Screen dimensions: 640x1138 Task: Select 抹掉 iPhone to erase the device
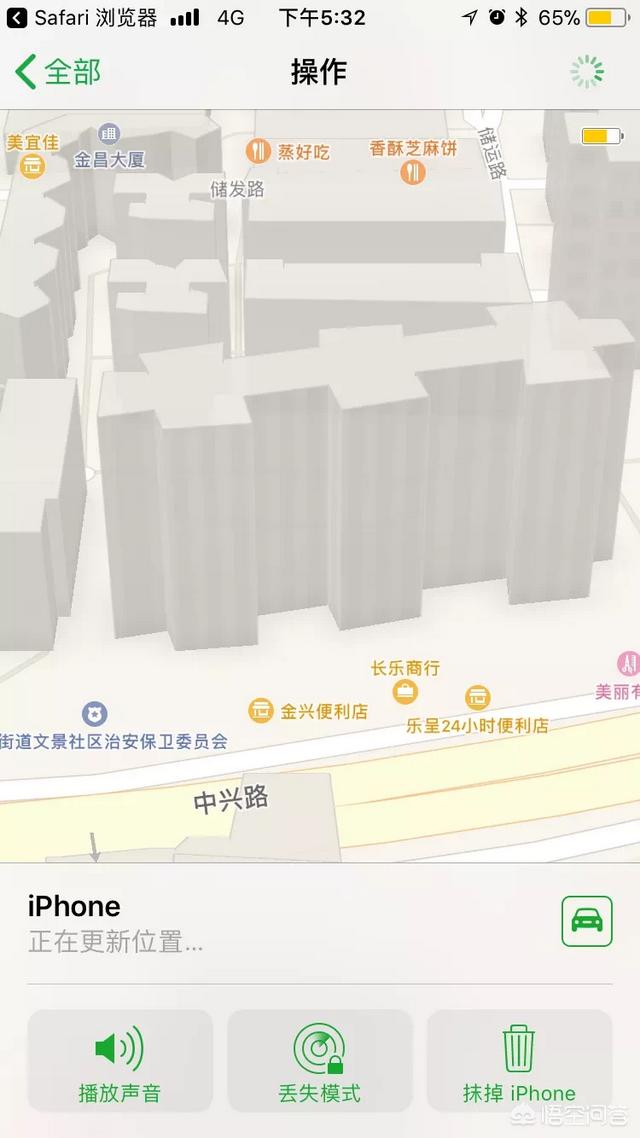tap(519, 1060)
